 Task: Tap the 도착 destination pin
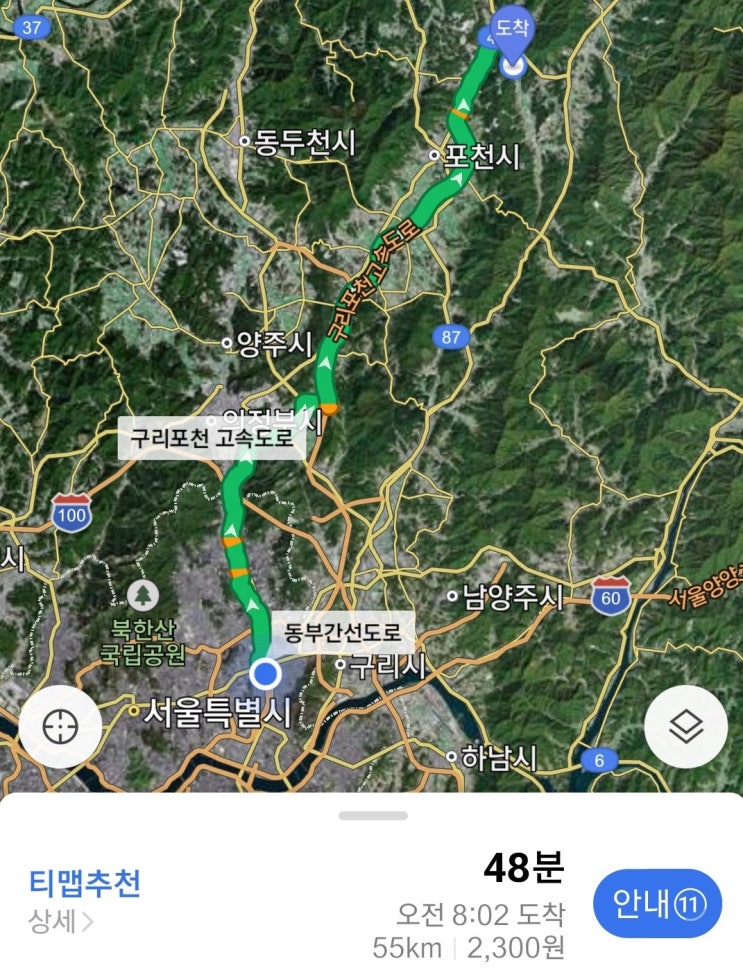[511, 40]
